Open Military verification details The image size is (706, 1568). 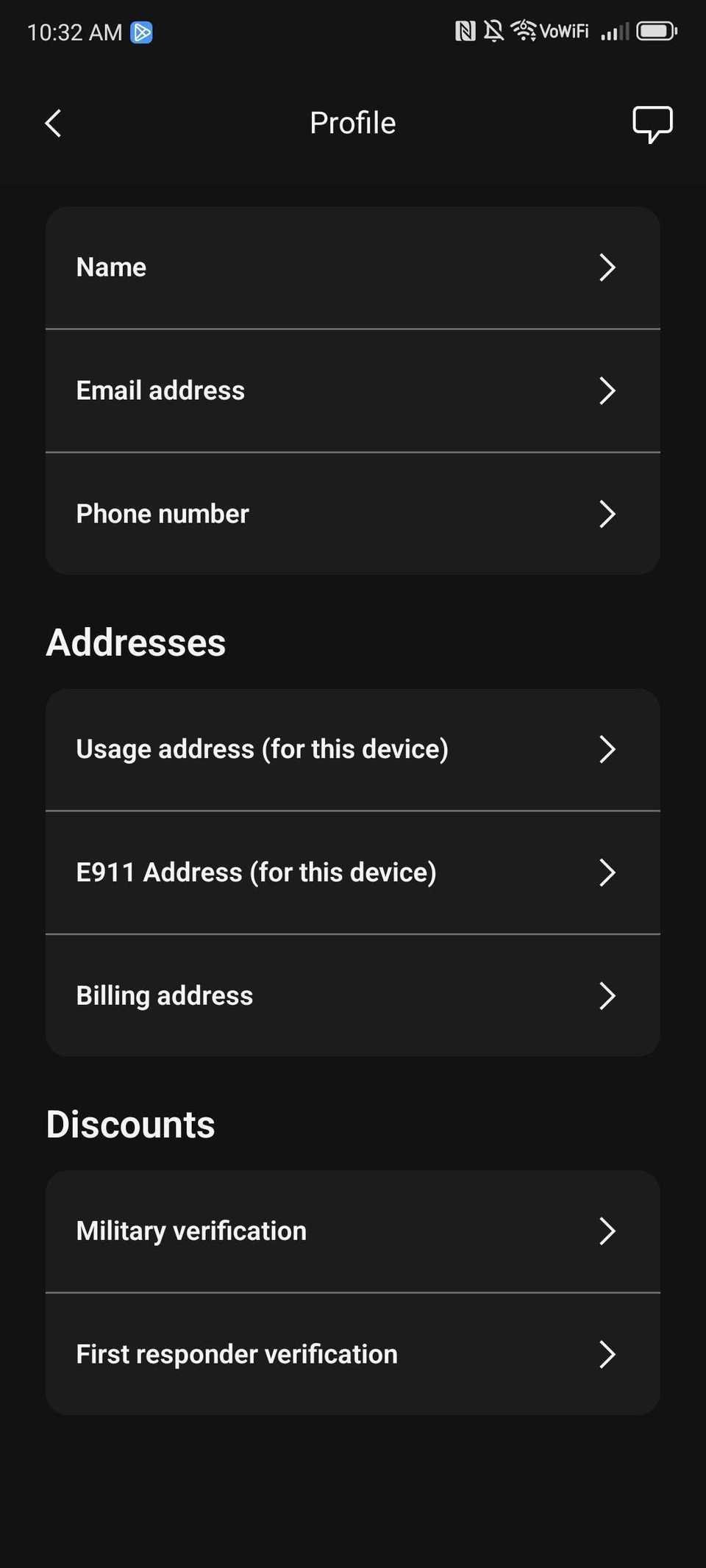[x=353, y=1231]
